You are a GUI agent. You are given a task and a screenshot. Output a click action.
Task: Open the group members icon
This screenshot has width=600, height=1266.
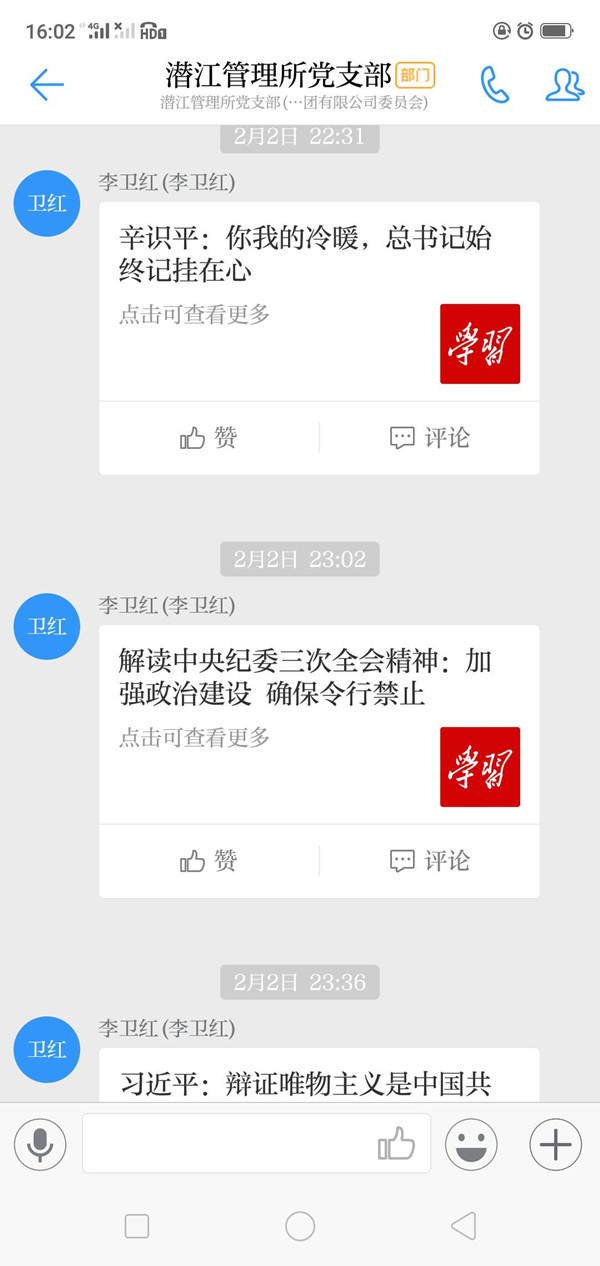tap(565, 85)
